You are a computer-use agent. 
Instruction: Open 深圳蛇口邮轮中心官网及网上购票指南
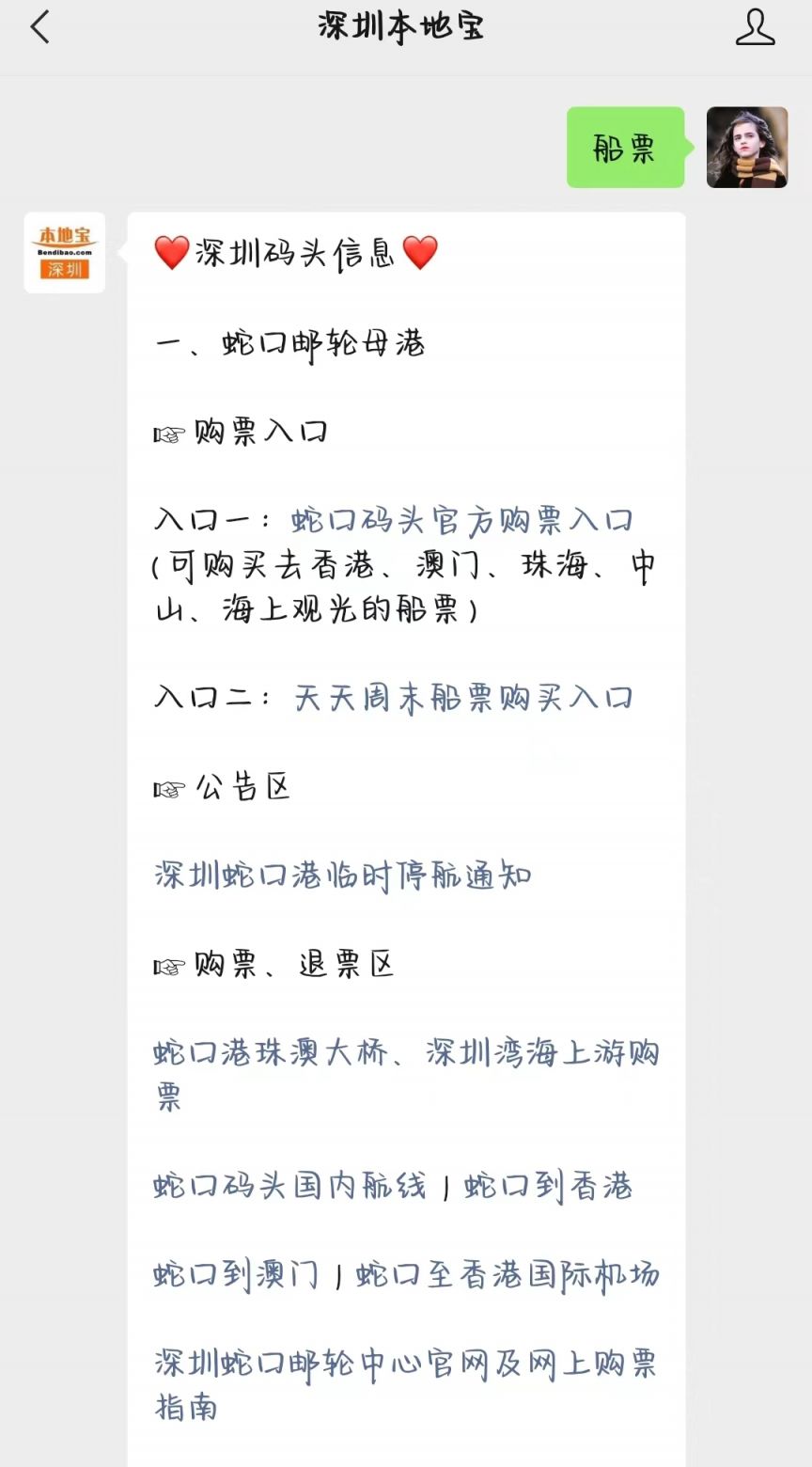[405, 1364]
